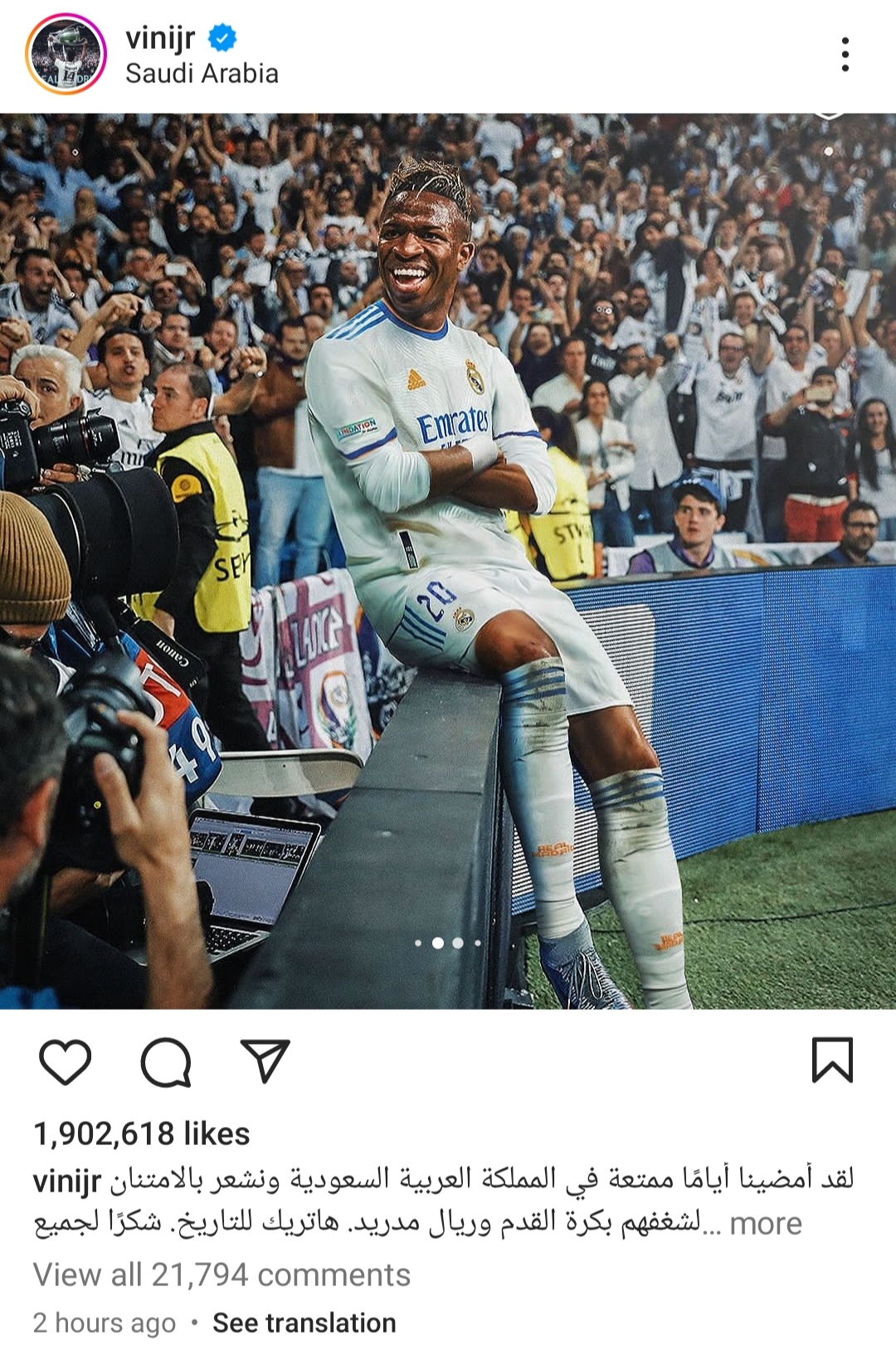Like the post with the heart icon
896x1350 pixels.
click(x=65, y=1061)
